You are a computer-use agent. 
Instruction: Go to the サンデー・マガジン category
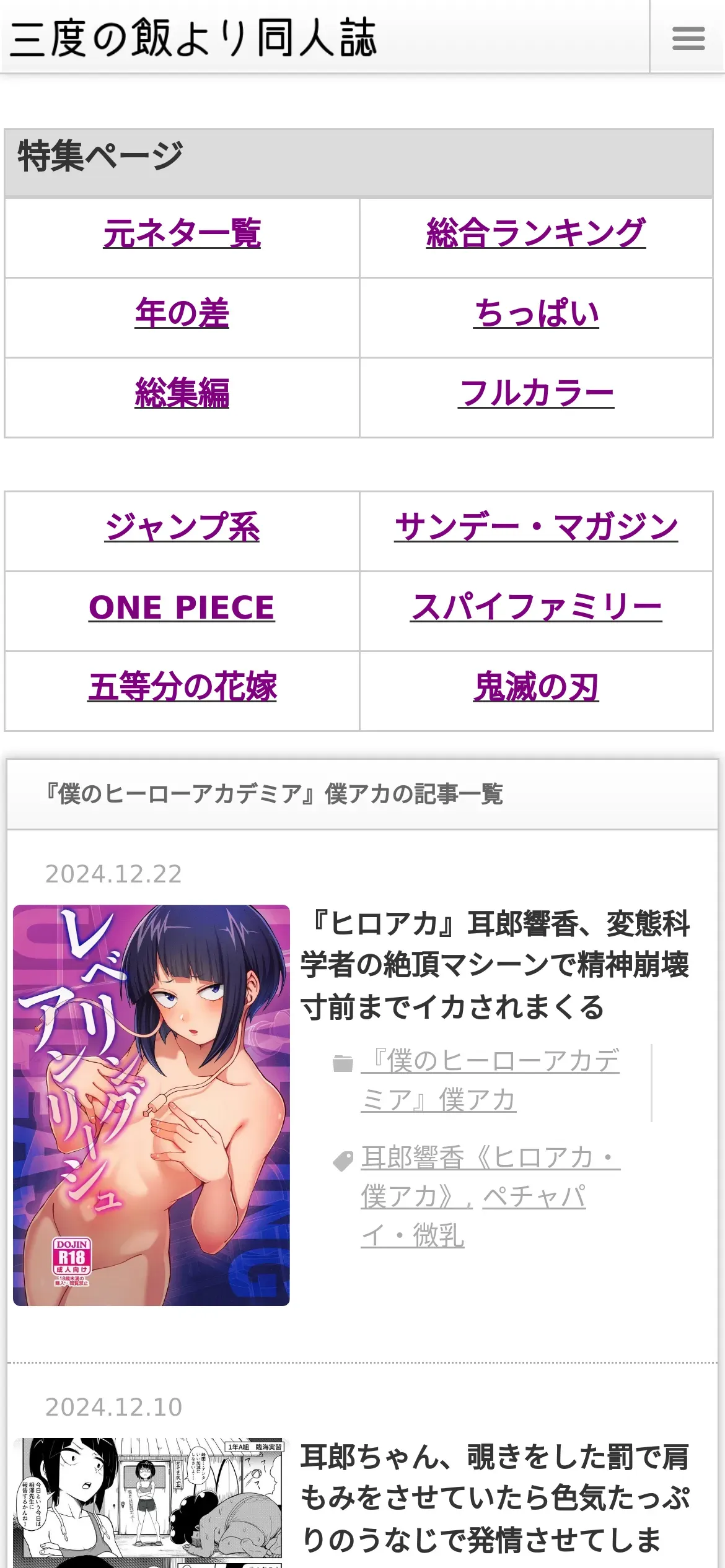(x=536, y=528)
